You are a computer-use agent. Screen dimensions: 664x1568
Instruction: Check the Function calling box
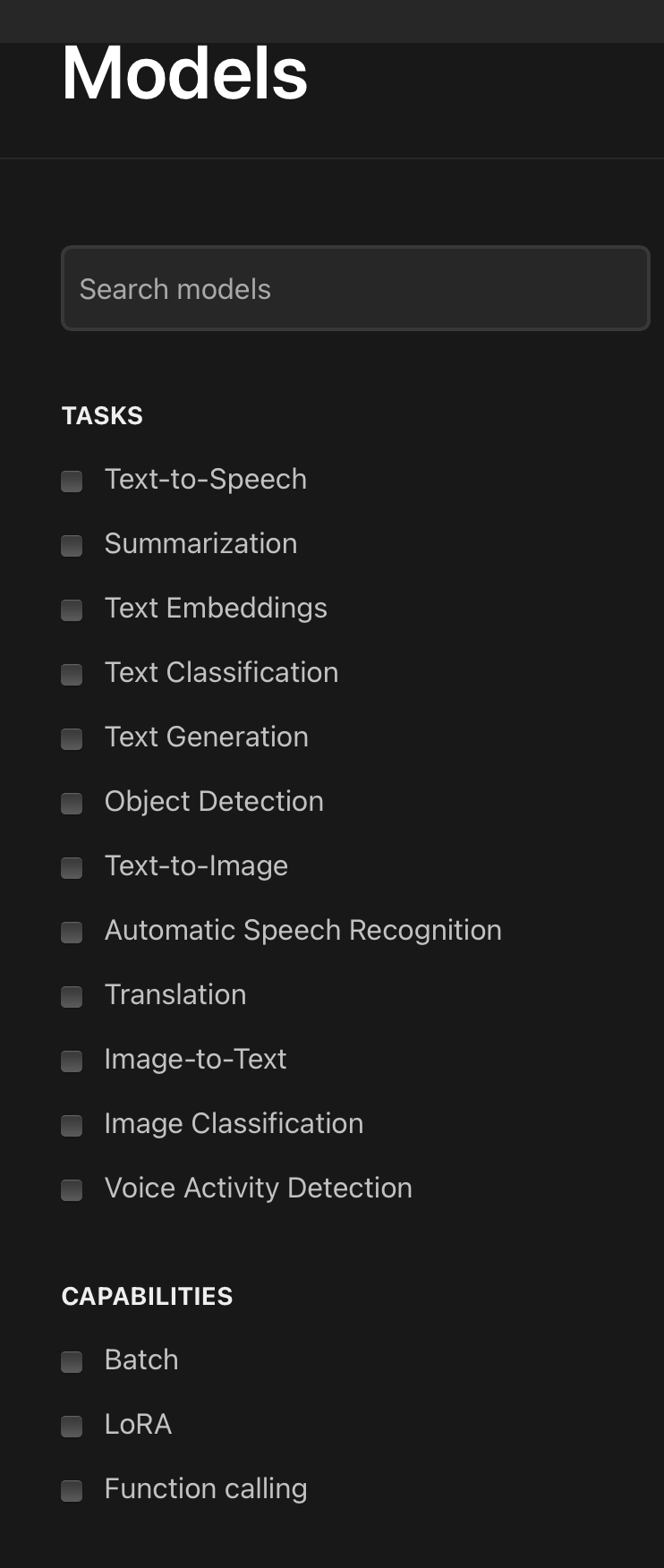72,1491
